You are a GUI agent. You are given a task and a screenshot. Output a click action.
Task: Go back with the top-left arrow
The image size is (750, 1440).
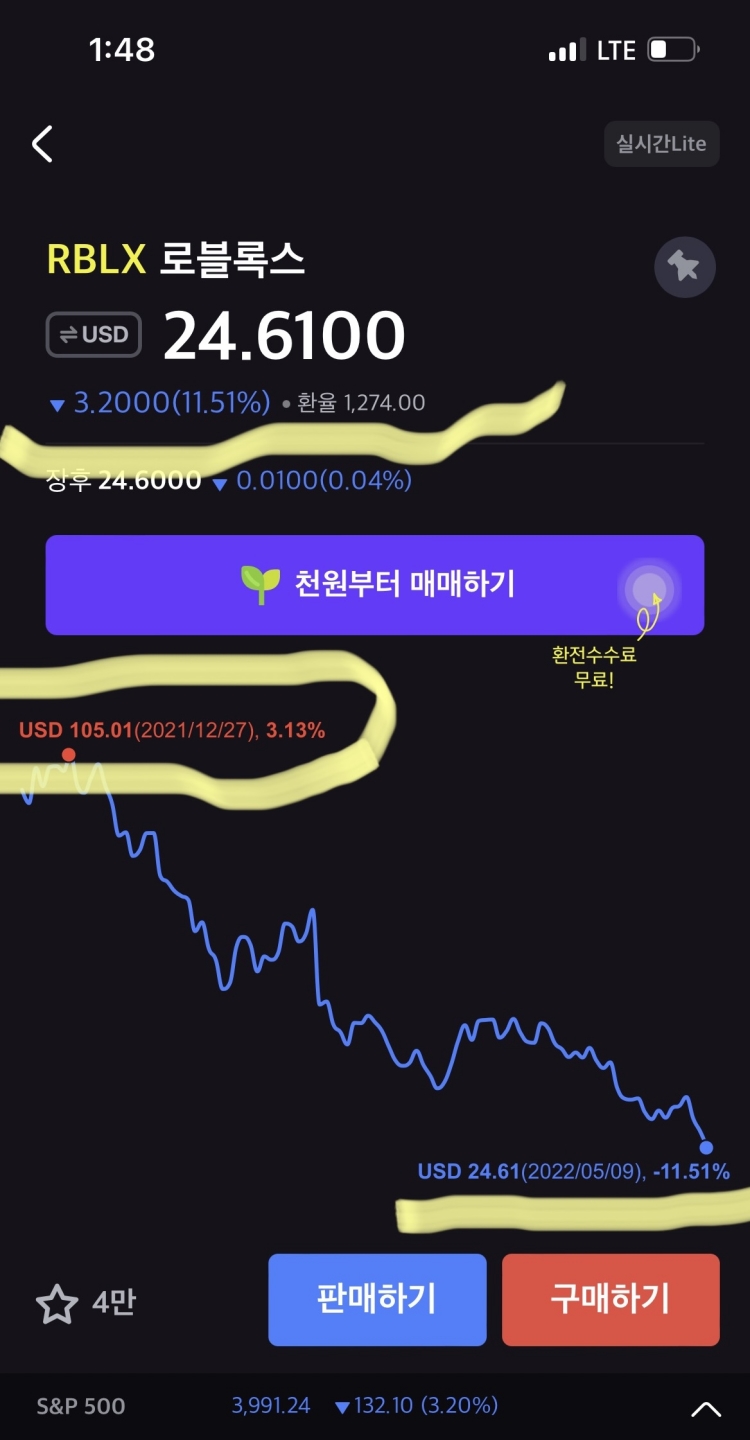click(x=42, y=144)
